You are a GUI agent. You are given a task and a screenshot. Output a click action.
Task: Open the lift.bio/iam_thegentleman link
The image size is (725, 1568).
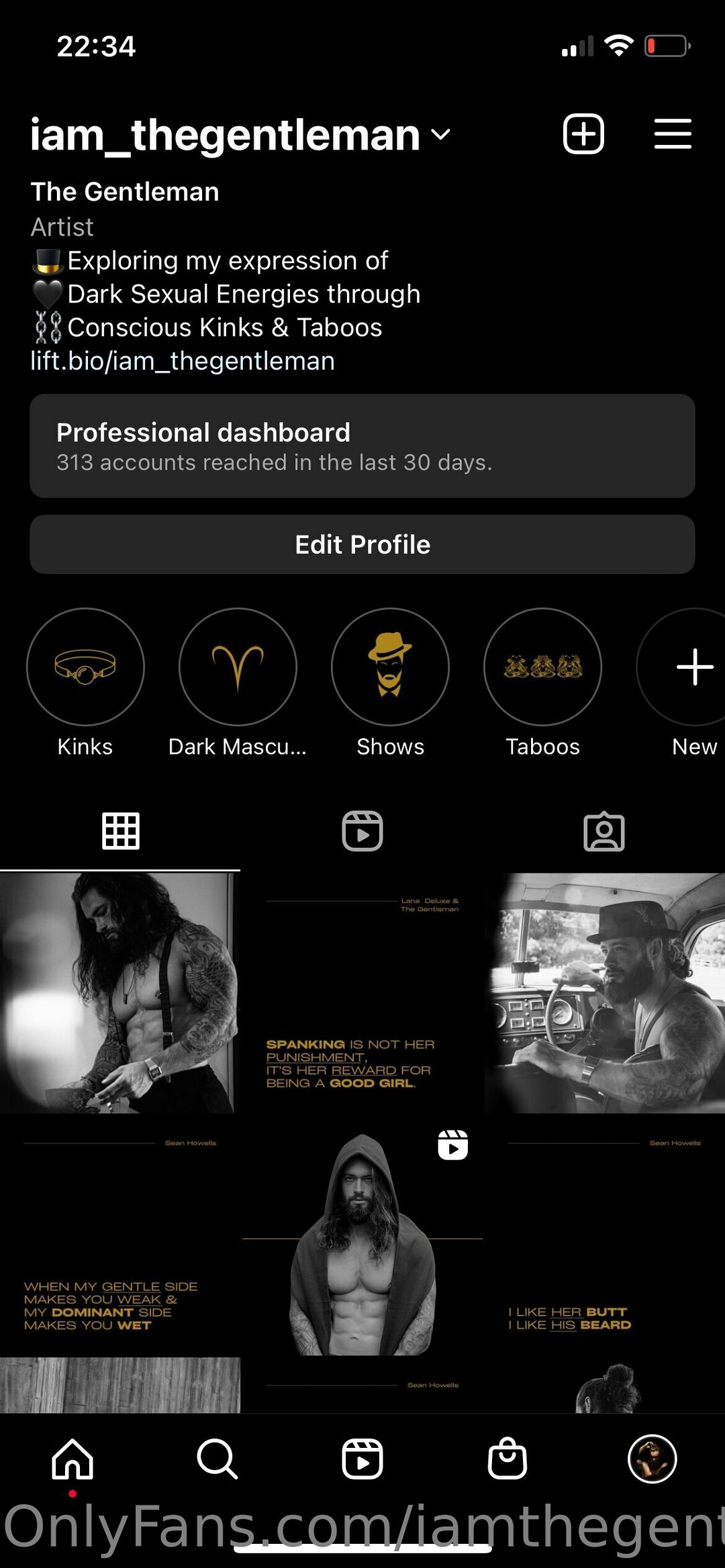tap(183, 362)
